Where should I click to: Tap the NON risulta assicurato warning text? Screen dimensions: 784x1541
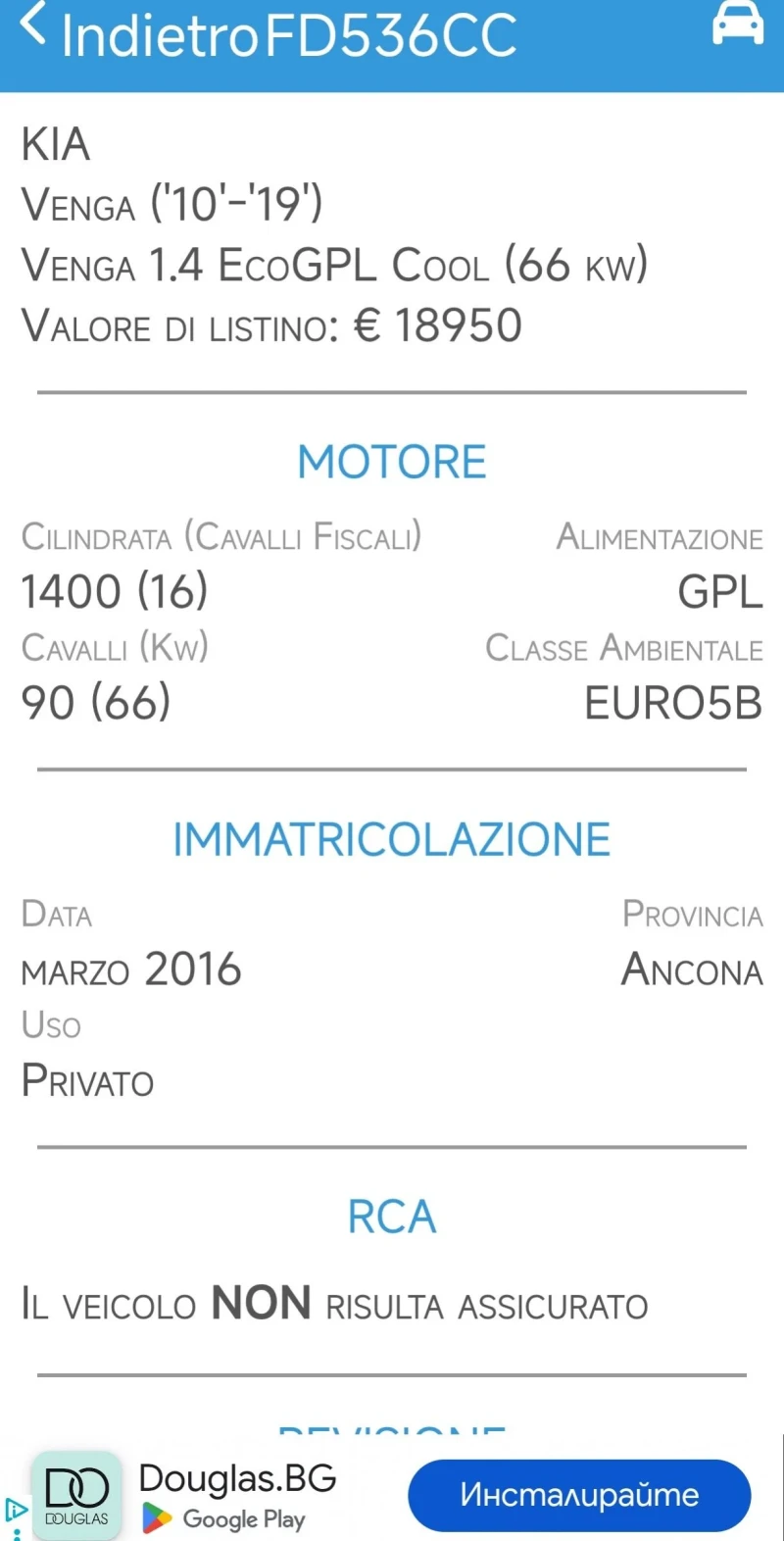coord(333,1304)
